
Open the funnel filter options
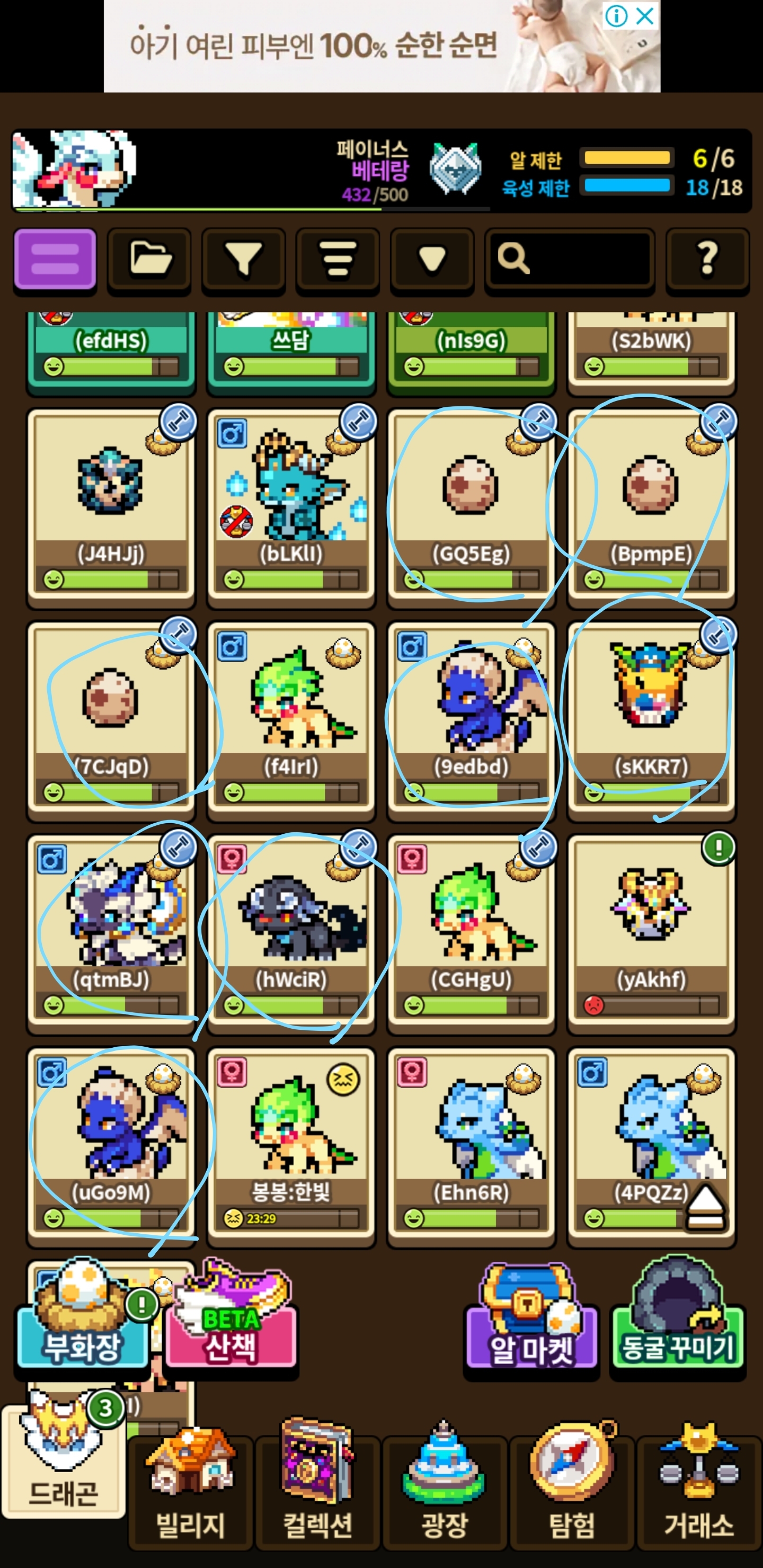click(244, 259)
